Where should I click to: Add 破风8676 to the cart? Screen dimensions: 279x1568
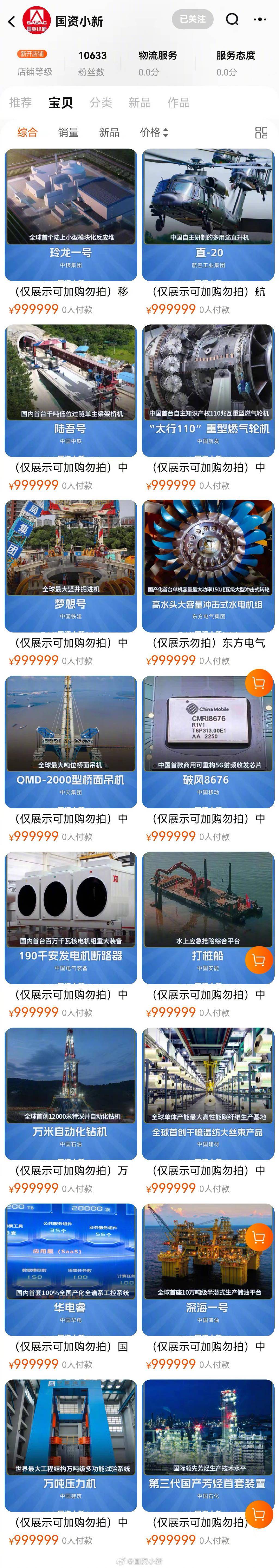(x=258, y=684)
